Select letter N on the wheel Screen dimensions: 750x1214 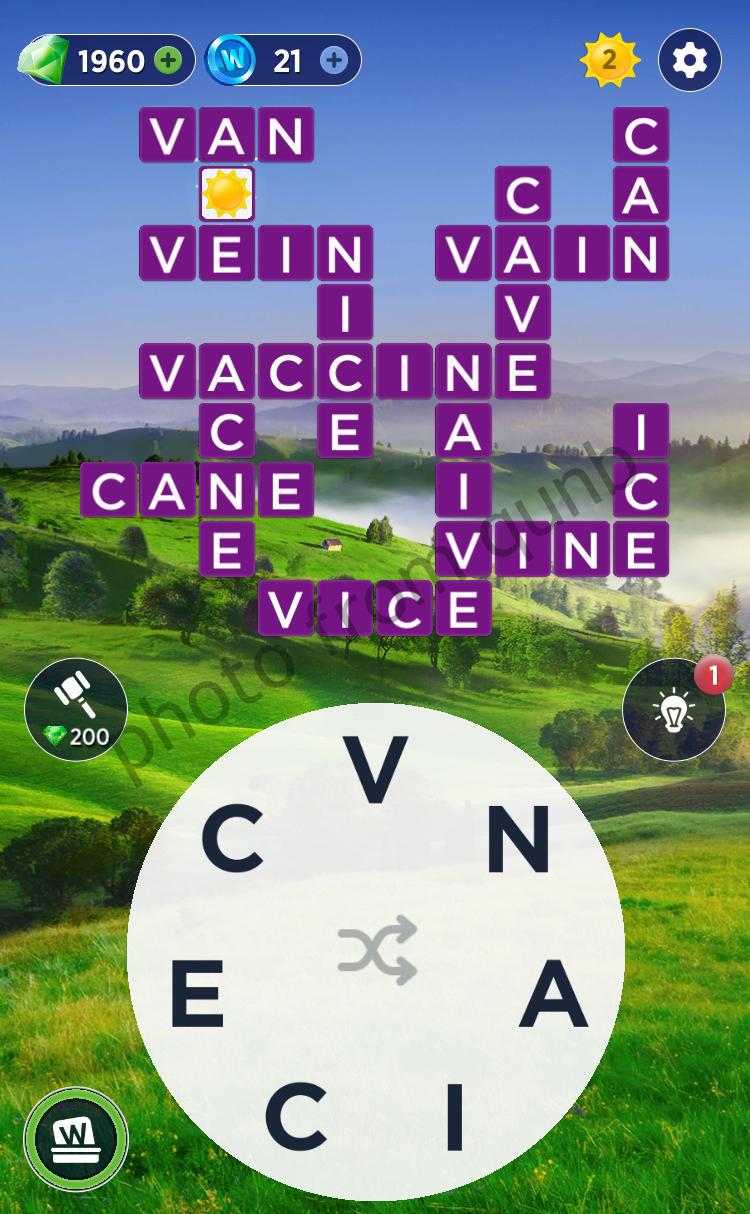click(x=518, y=840)
